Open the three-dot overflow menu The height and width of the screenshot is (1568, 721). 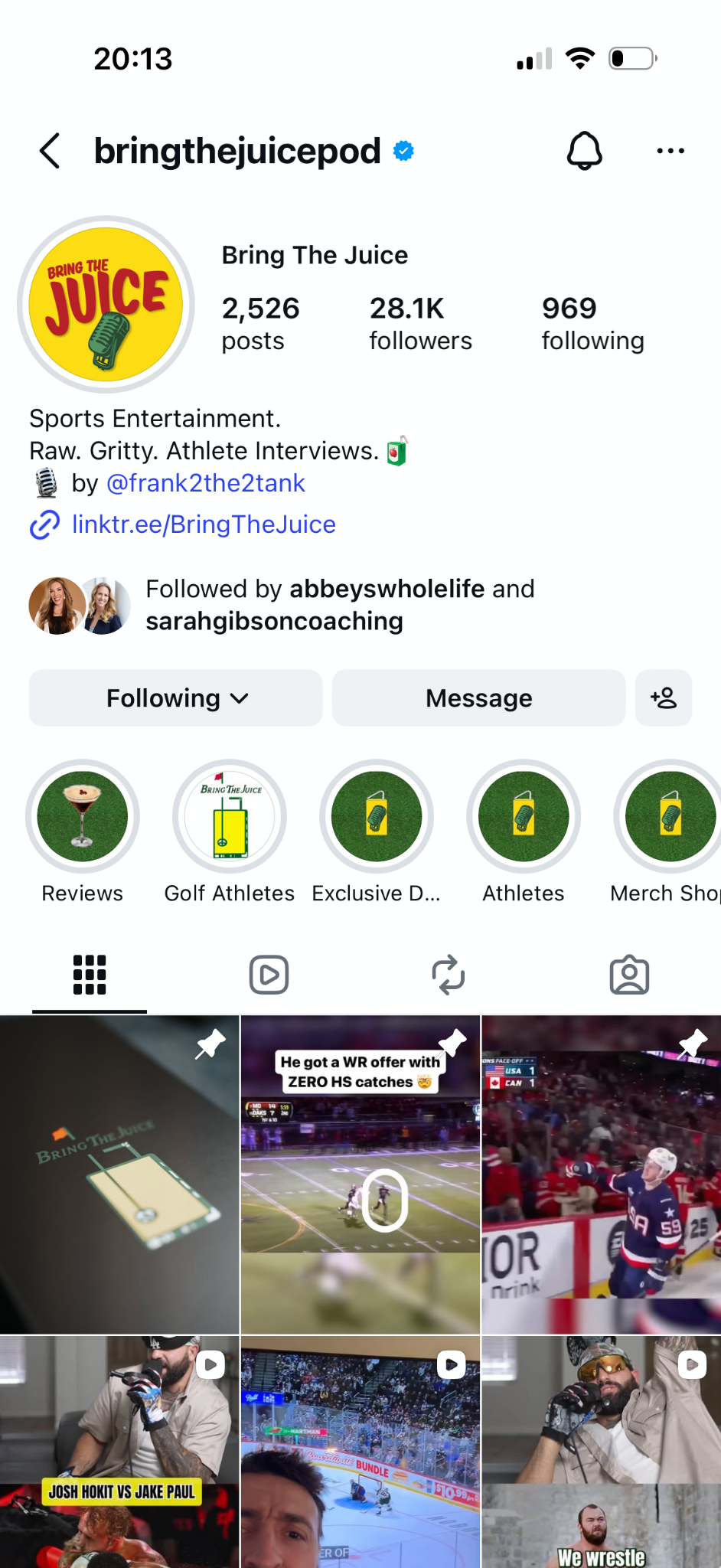(x=670, y=151)
